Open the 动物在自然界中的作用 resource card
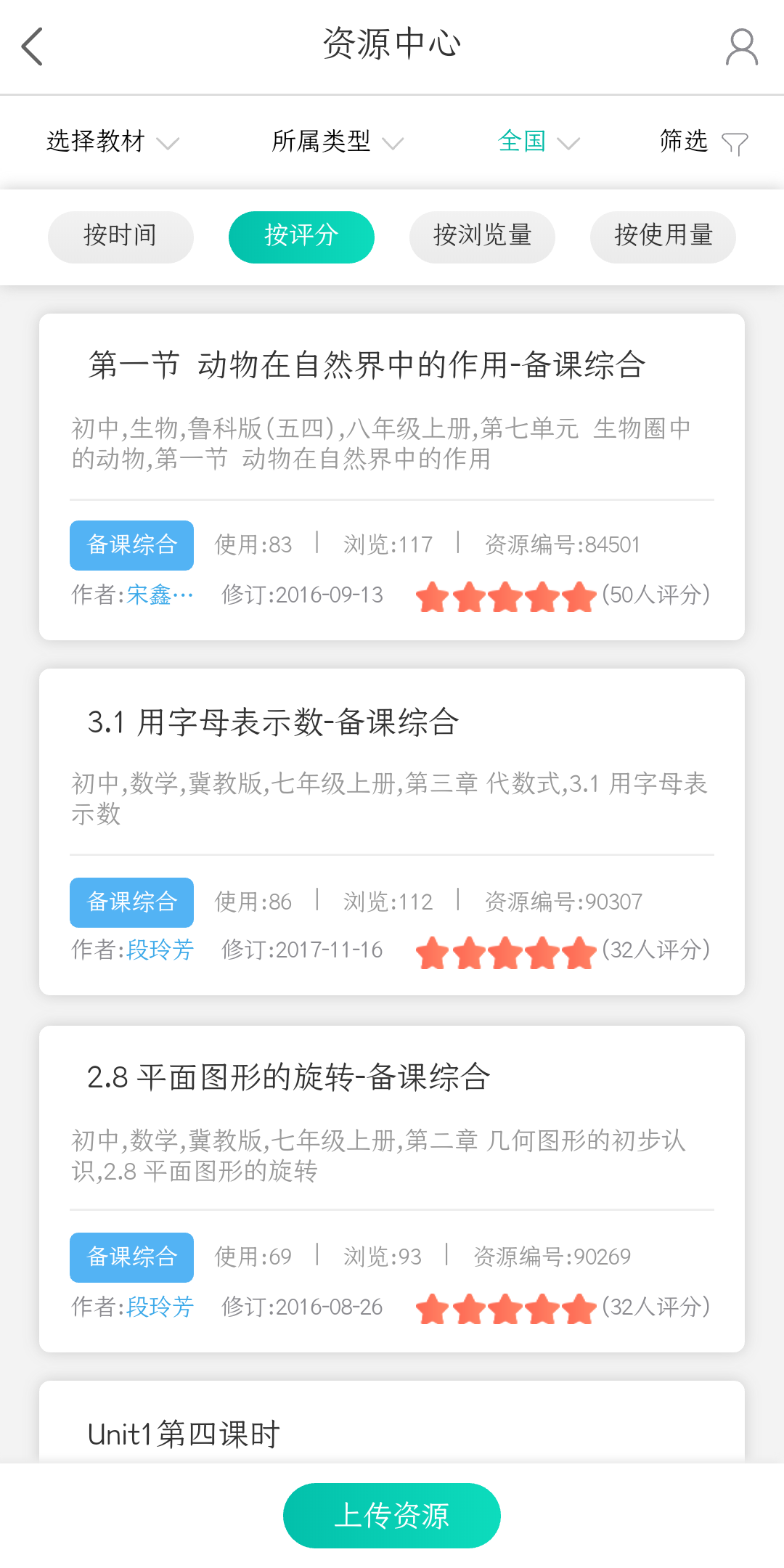 (x=367, y=365)
